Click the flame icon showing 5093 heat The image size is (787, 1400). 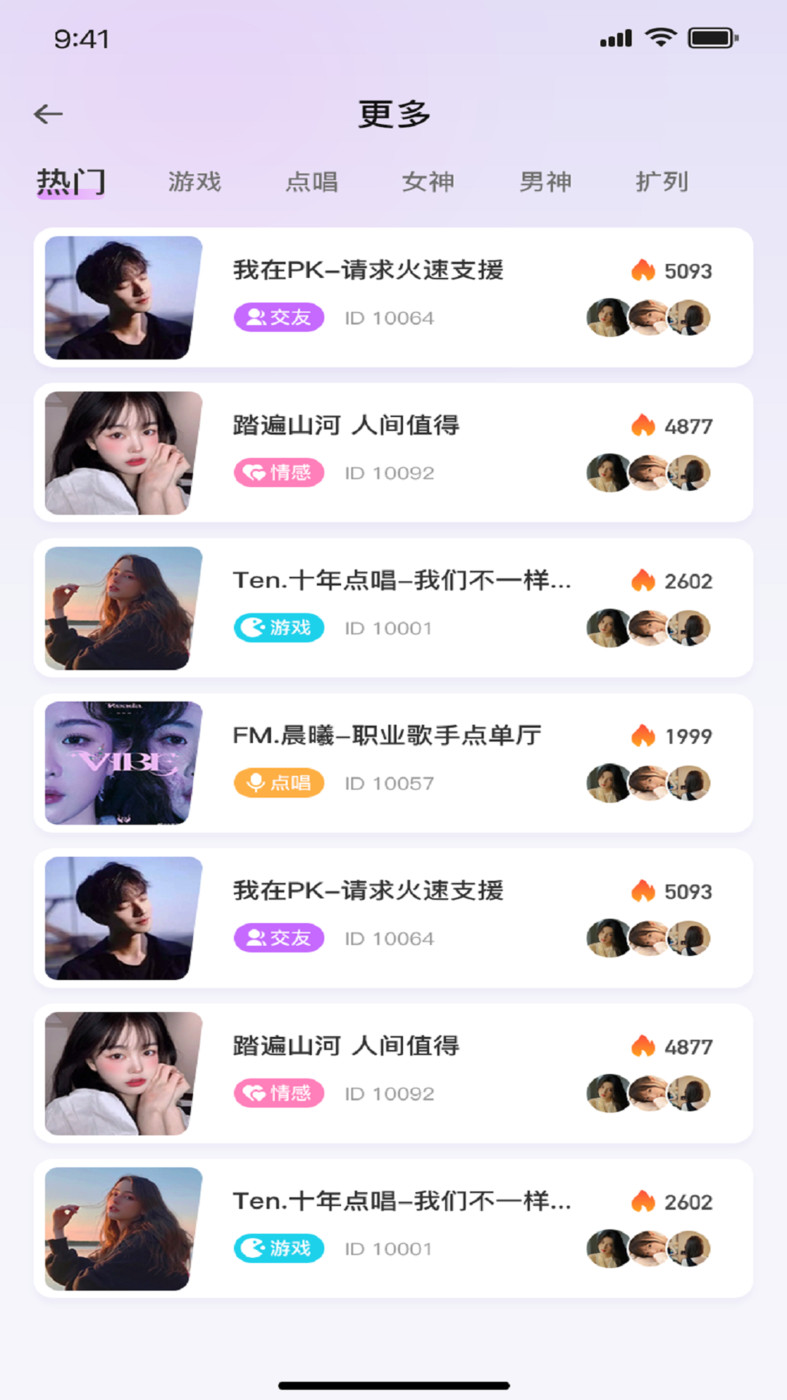[644, 272]
